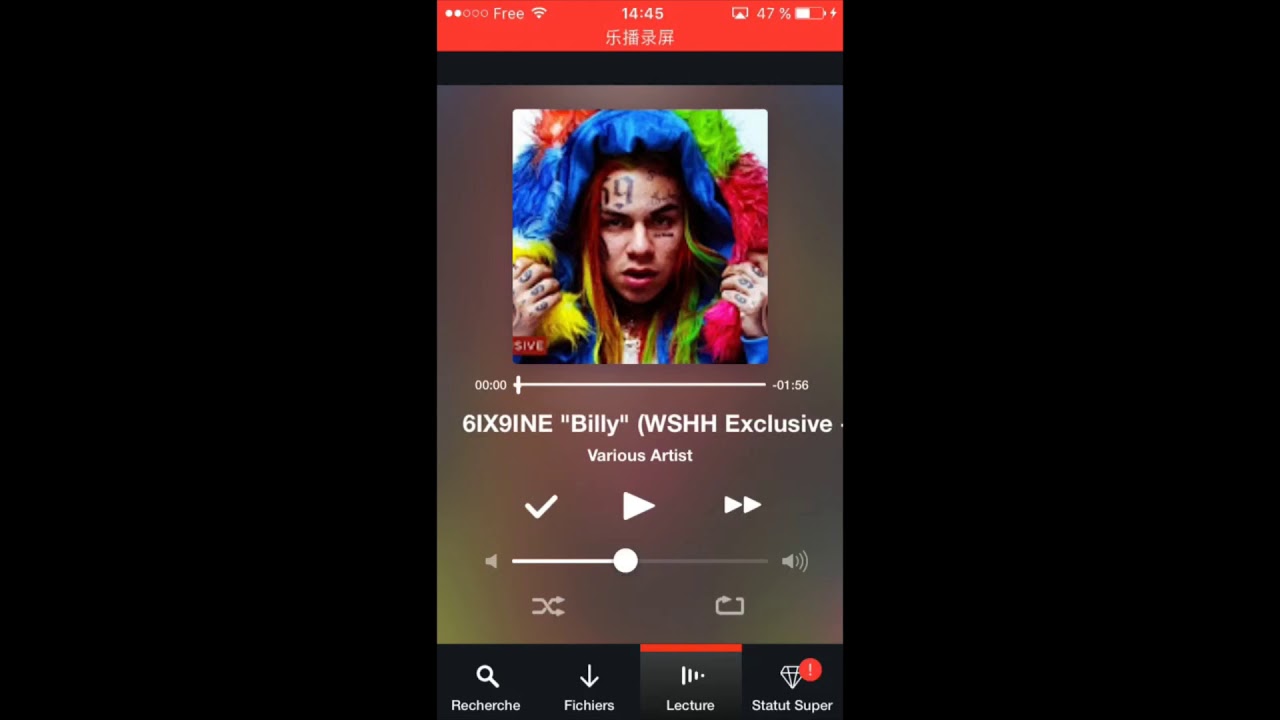This screenshot has width=1280, height=720.
Task: Open the Fichiers tab
Action: 589,688
